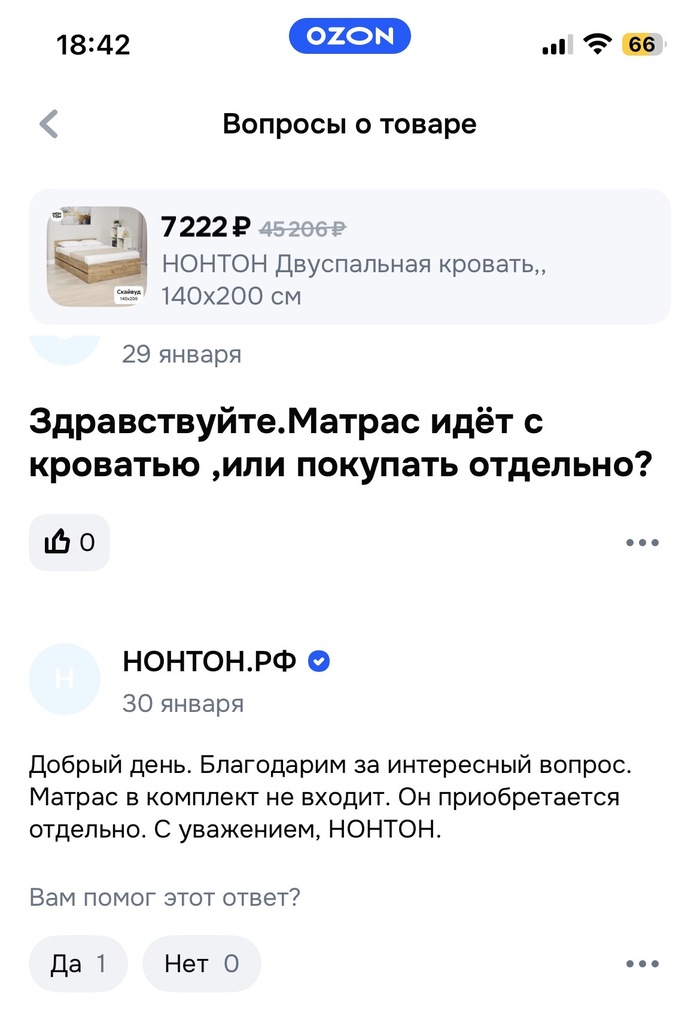Image resolution: width=700 pixels, height=1029 pixels.
Task: Open the options menu for the question
Action: click(x=642, y=543)
